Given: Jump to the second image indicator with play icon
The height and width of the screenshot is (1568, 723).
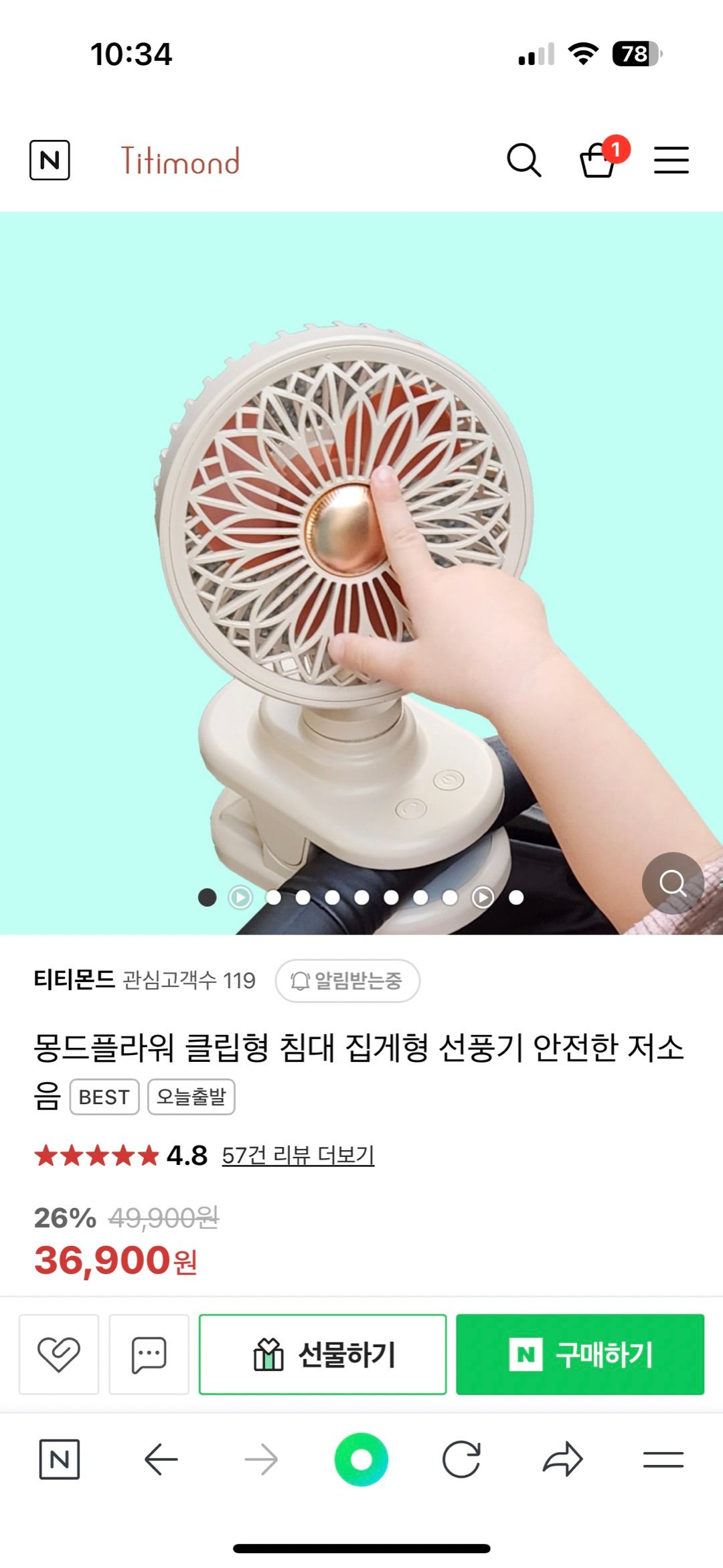Looking at the screenshot, I should 240,897.
